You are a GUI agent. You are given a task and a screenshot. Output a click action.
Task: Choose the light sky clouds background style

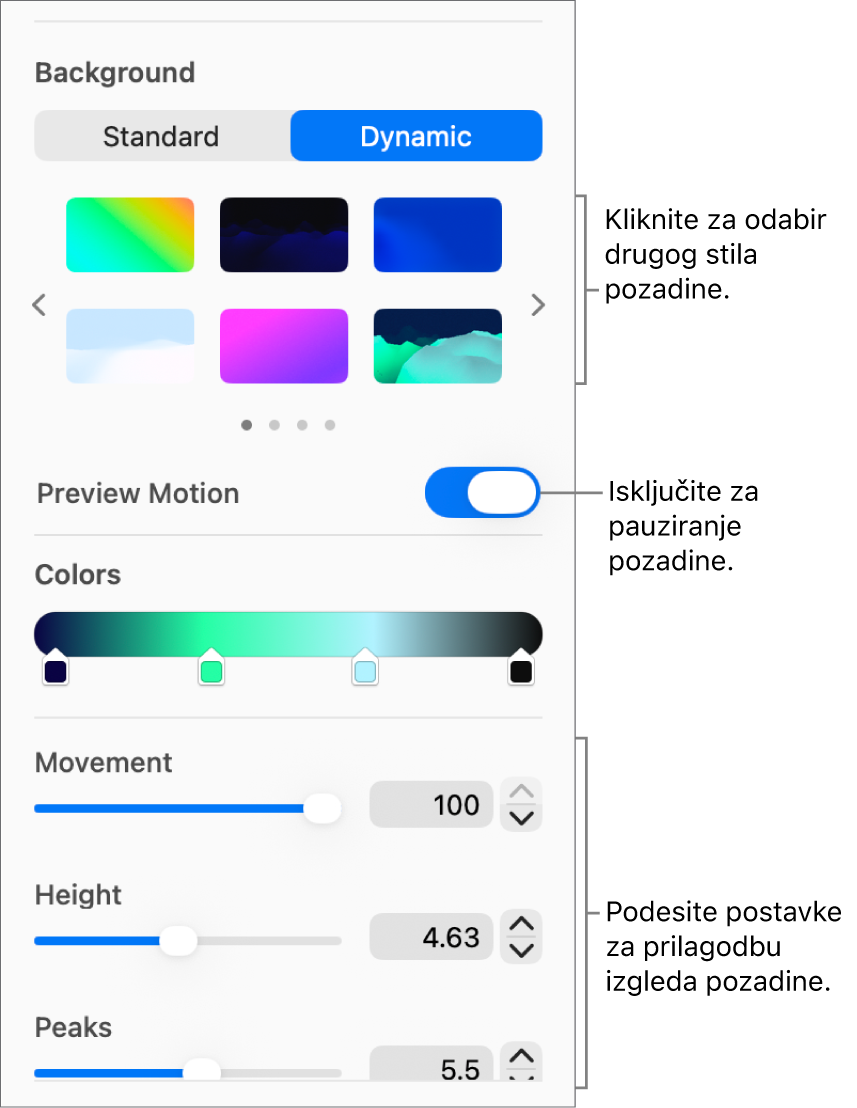130,346
